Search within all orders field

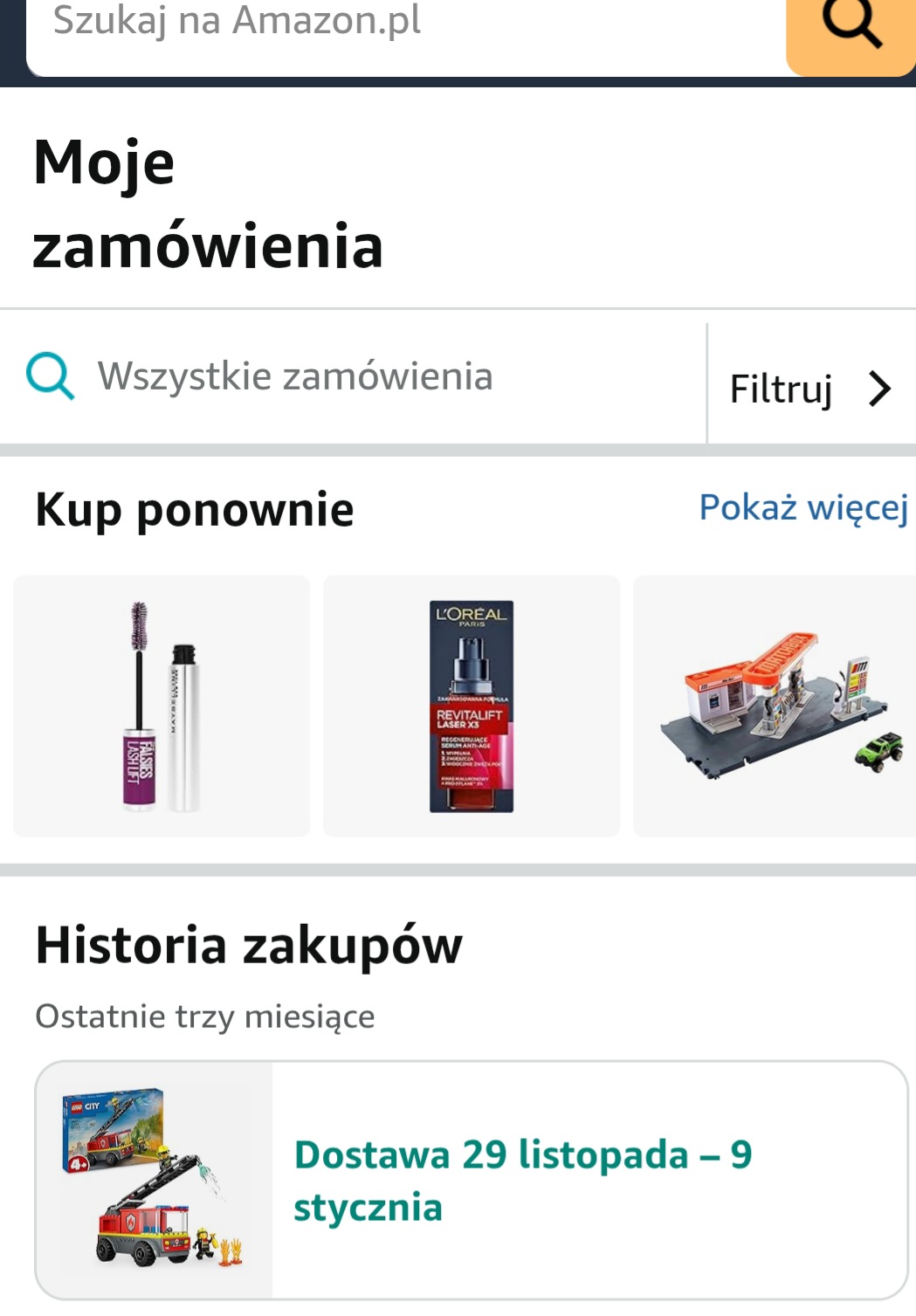click(x=349, y=377)
